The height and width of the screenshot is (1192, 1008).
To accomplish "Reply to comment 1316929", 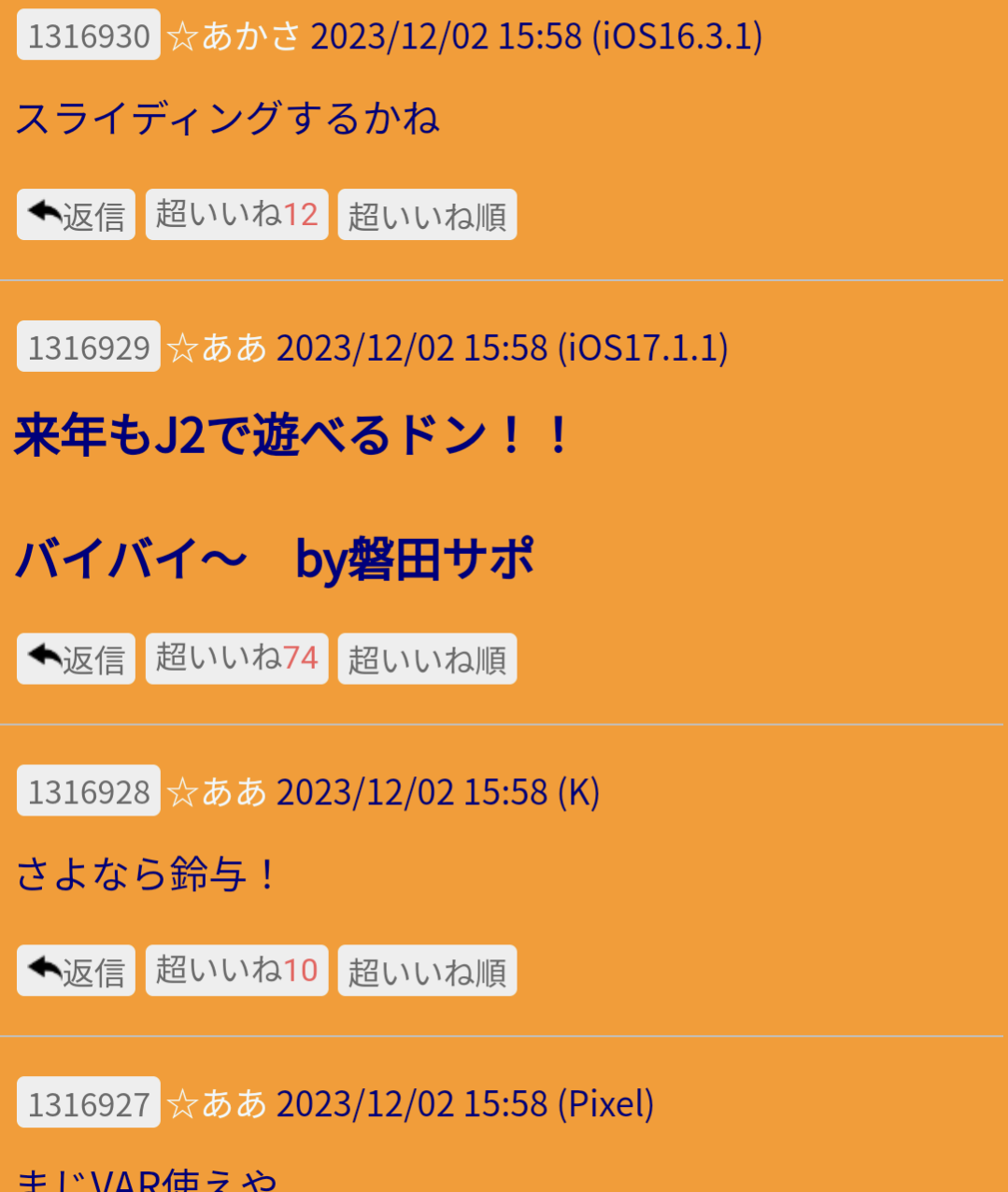I will pyautogui.click(x=76, y=659).
